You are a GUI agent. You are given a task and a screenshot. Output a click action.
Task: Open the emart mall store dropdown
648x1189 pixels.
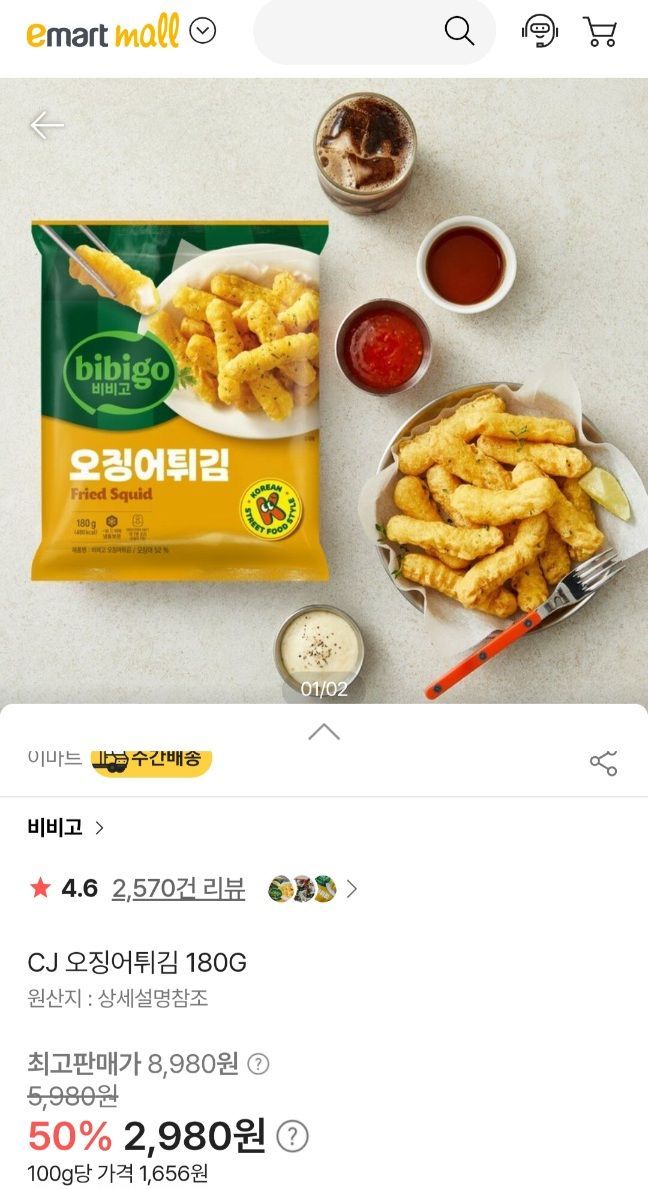tap(203, 32)
